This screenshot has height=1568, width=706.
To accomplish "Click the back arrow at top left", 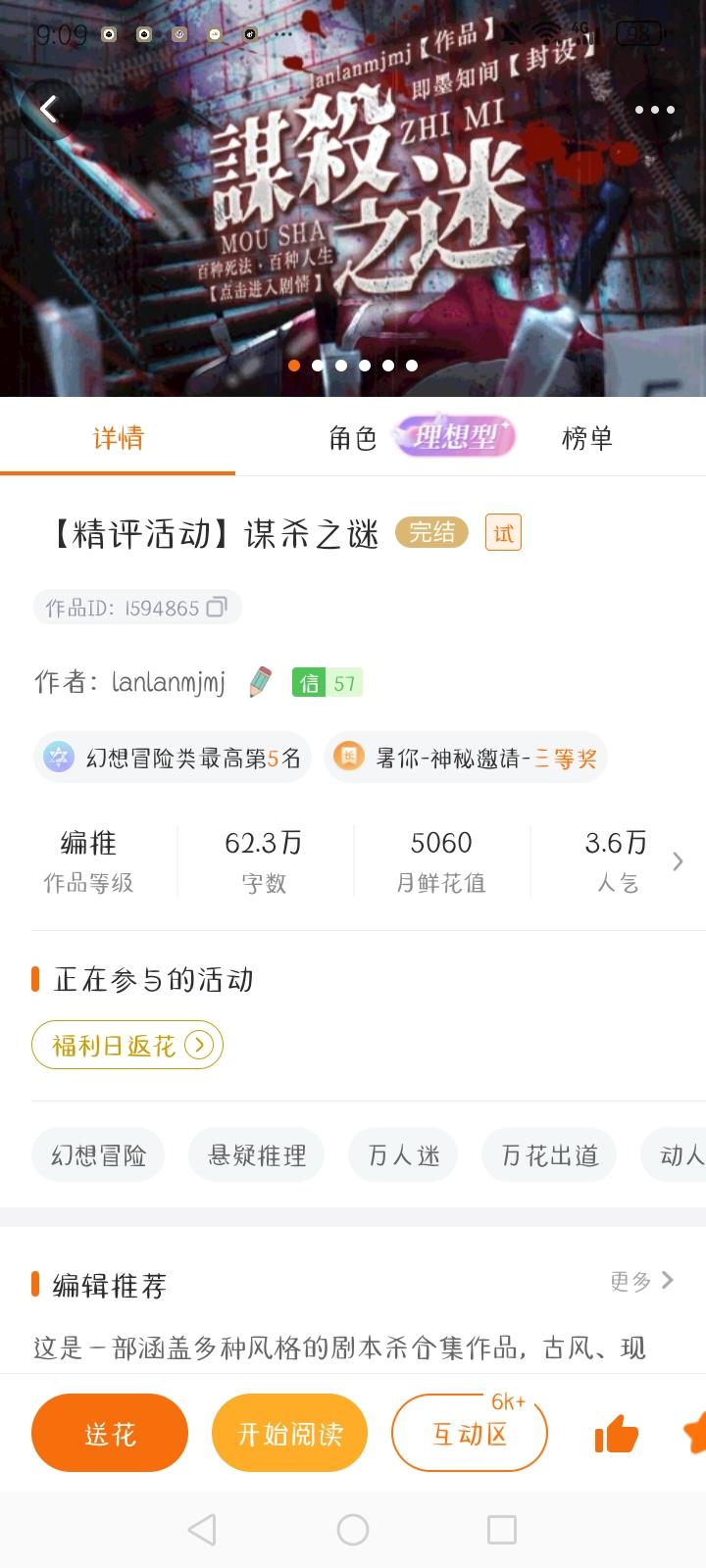I will click(x=49, y=109).
